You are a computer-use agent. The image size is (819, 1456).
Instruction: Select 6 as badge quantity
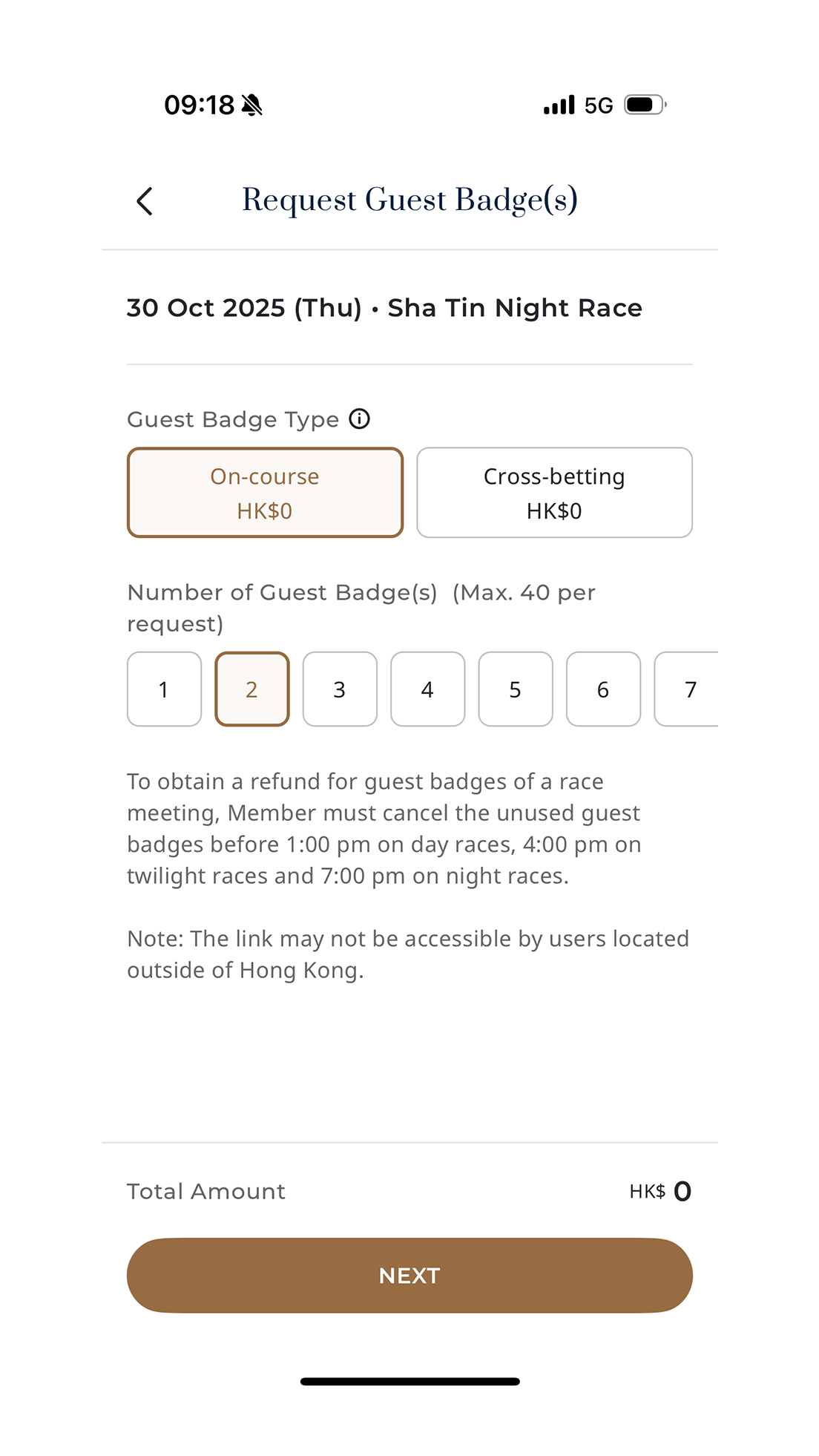(603, 689)
